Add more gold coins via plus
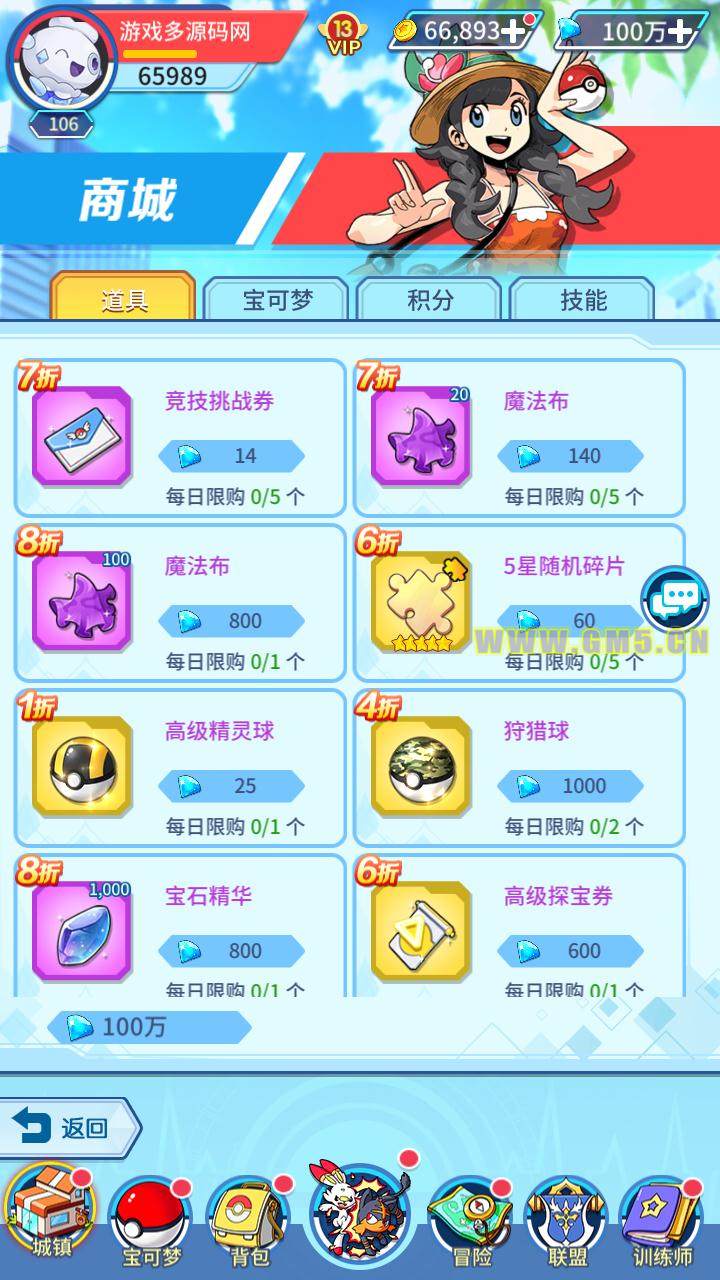The image size is (720, 1280). click(x=513, y=31)
